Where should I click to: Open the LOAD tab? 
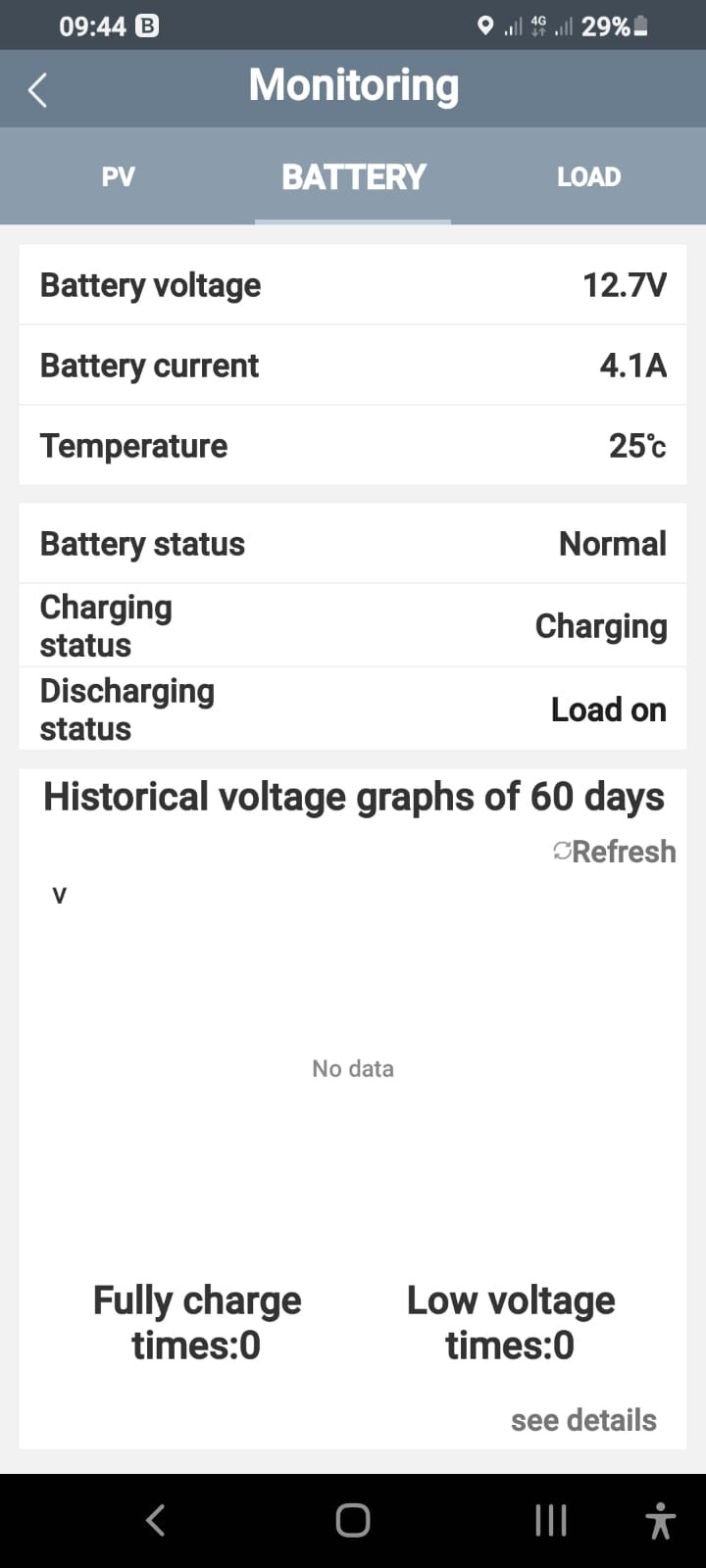588,177
